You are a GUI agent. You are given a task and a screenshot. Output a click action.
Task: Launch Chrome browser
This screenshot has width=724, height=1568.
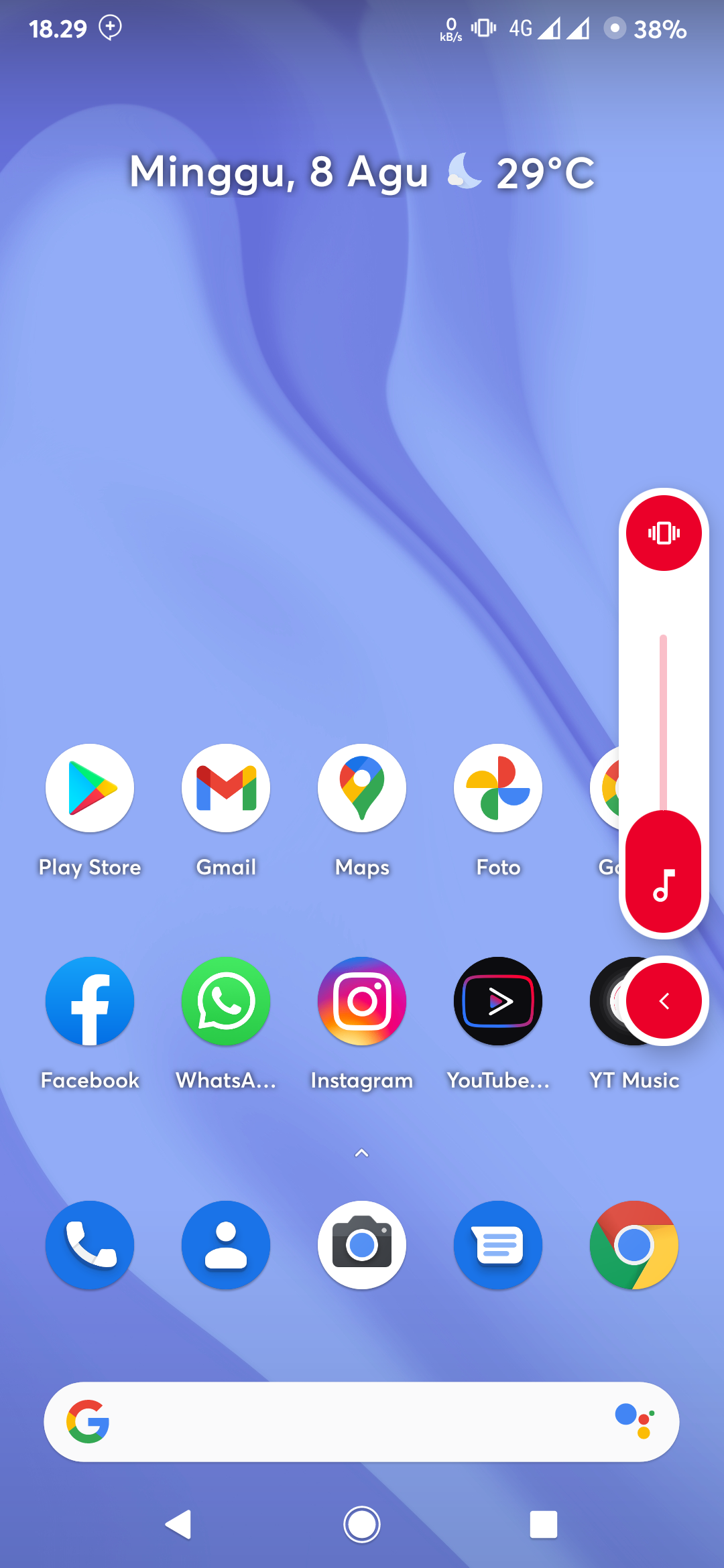[634, 1245]
